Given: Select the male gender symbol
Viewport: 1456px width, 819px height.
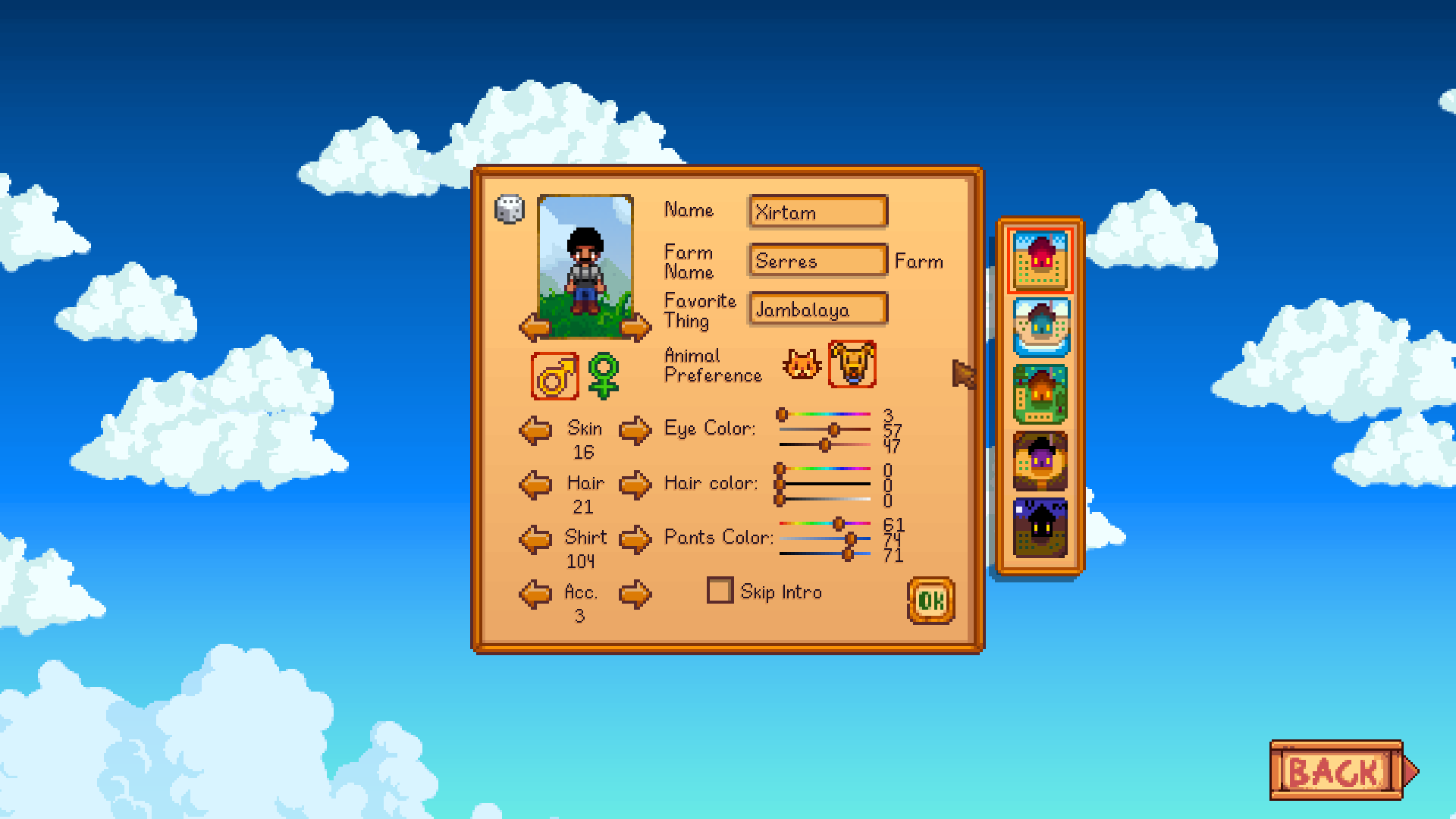Looking at the screenshot, I should [x=555, y=376].
